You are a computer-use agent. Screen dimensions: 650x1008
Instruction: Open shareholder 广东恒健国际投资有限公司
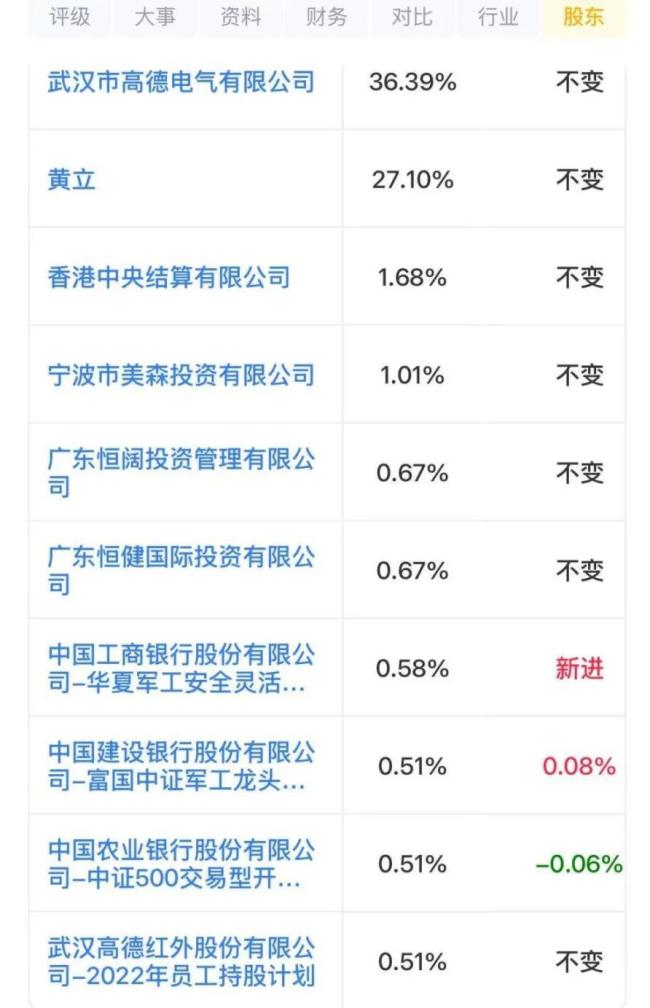(x=181, y=570)
